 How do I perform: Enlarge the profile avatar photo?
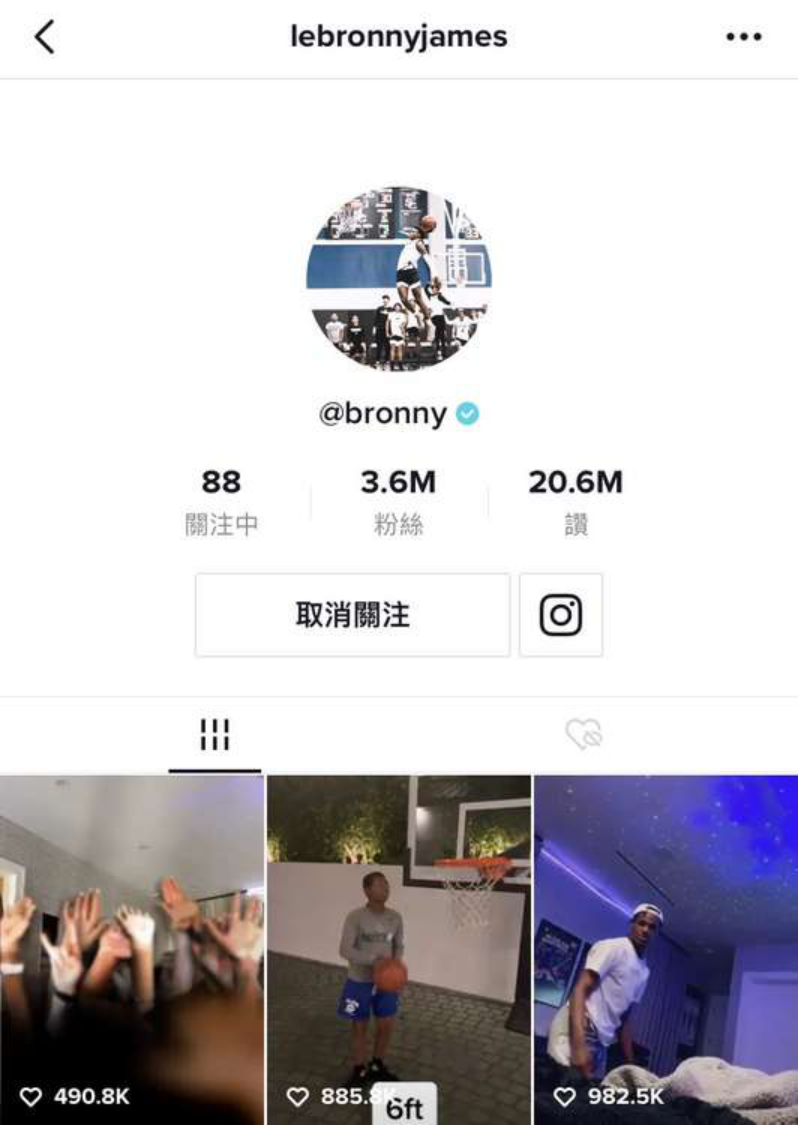click(x=398, y=279)
